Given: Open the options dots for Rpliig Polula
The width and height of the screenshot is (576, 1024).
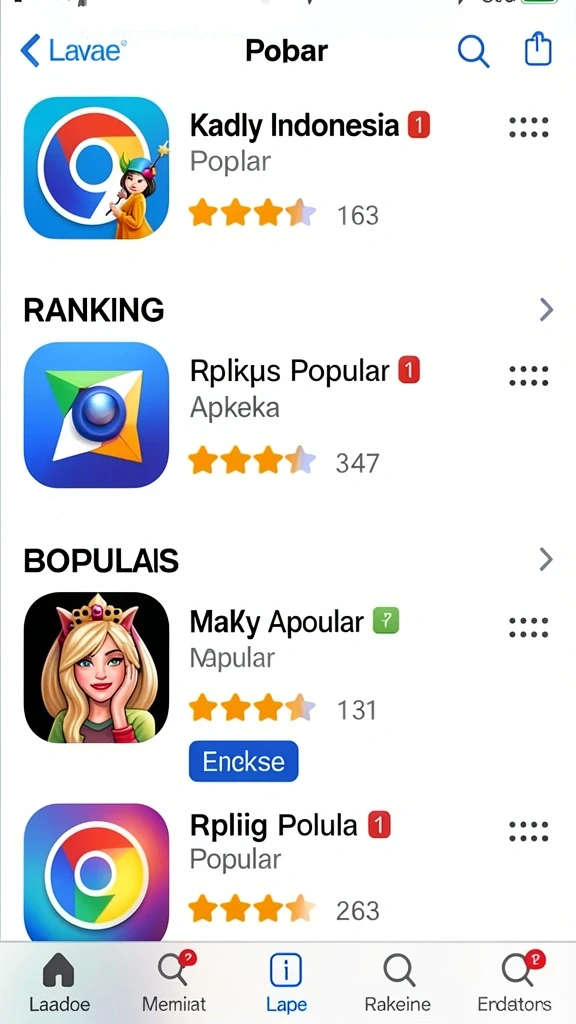Looking at the screenshot, I should [x=528, y=831].
